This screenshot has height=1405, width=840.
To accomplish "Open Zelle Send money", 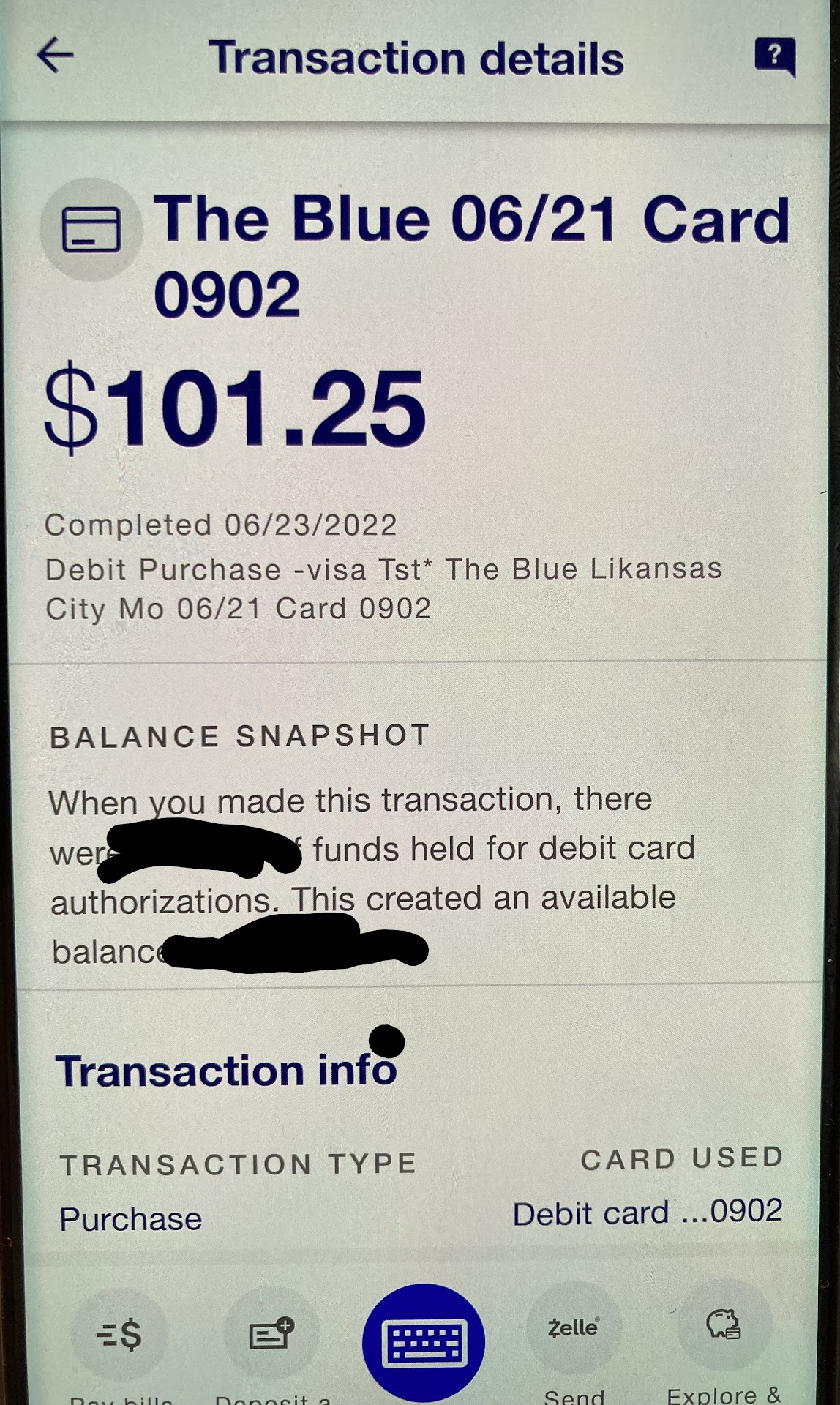I will [574, 1327].
